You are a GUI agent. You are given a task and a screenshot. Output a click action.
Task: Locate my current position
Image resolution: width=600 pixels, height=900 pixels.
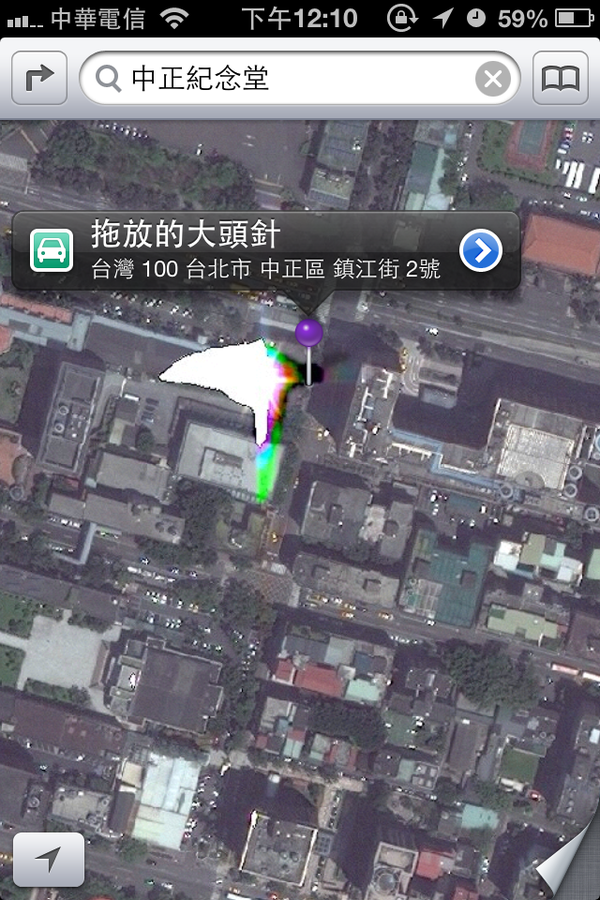click(48, 860)
